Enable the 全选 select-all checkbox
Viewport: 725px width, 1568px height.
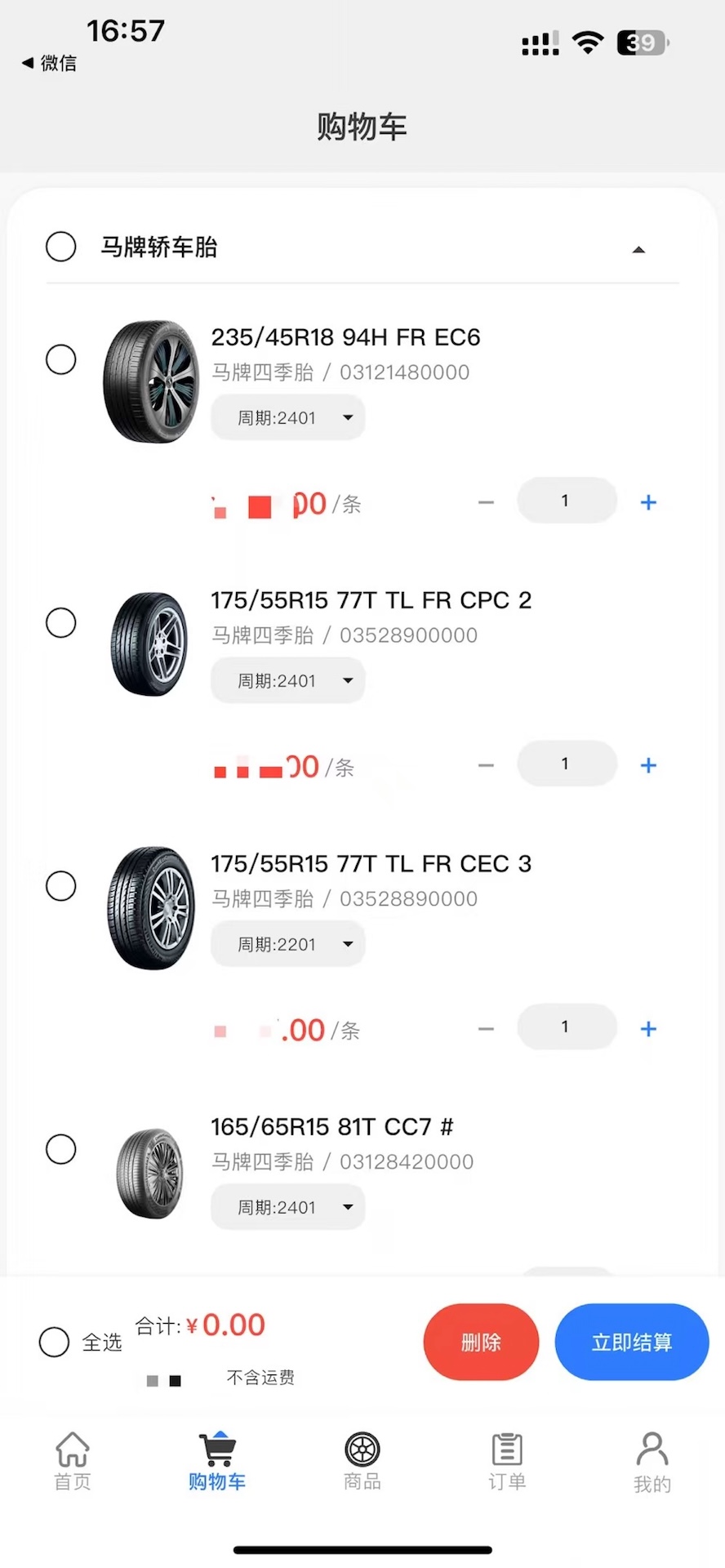point(54,1342)
